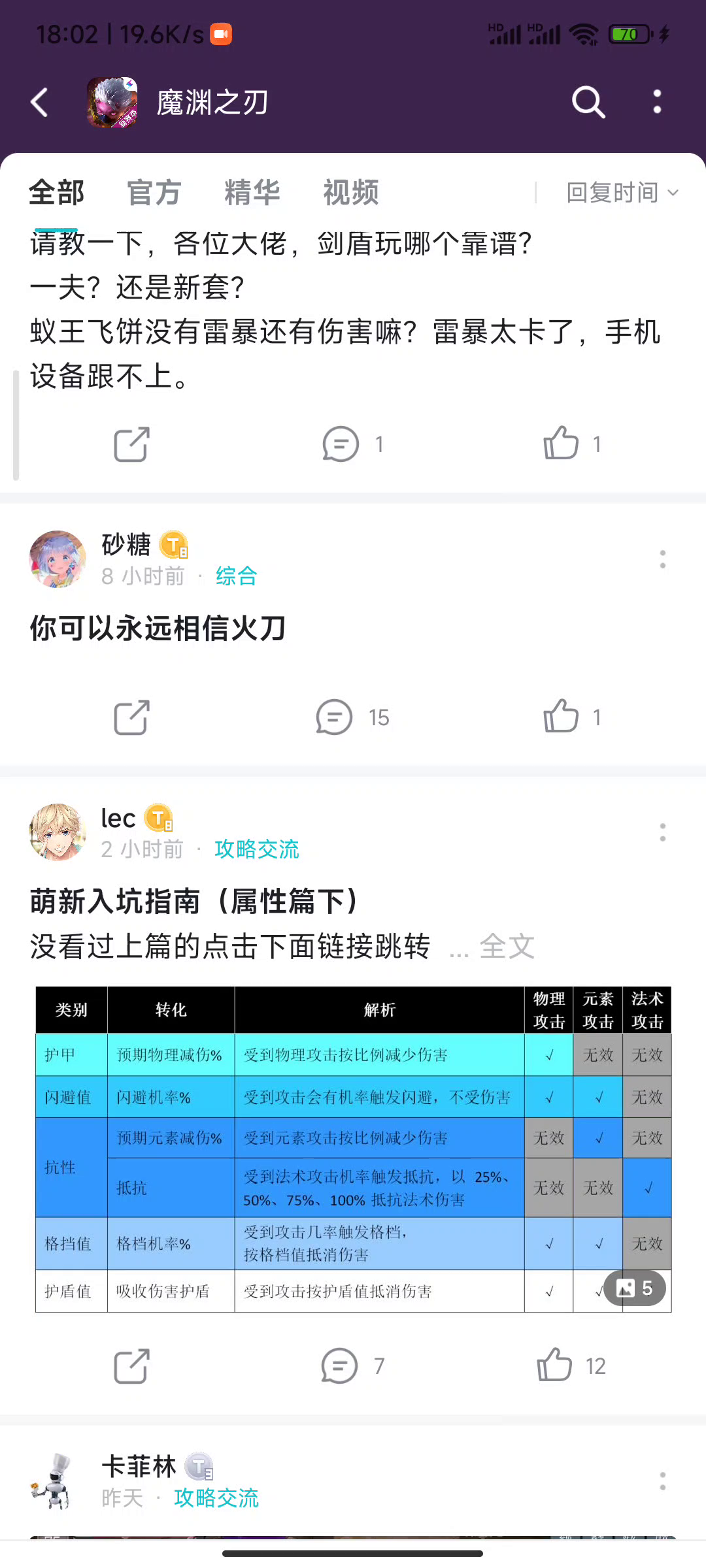Switch to the 官方 tab
706x1568 pixels.
point(154,193)
